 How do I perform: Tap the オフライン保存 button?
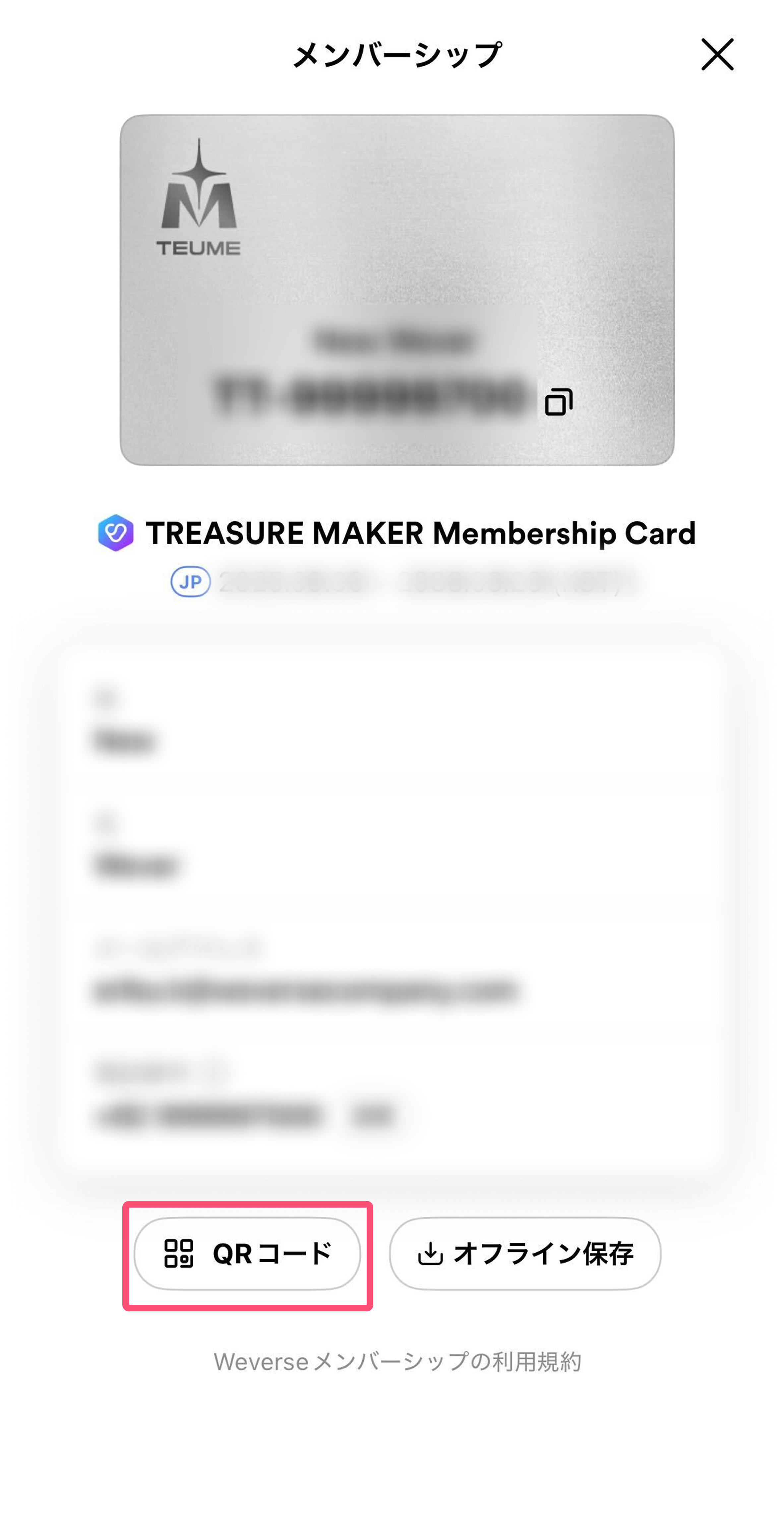coord(525,1254)
